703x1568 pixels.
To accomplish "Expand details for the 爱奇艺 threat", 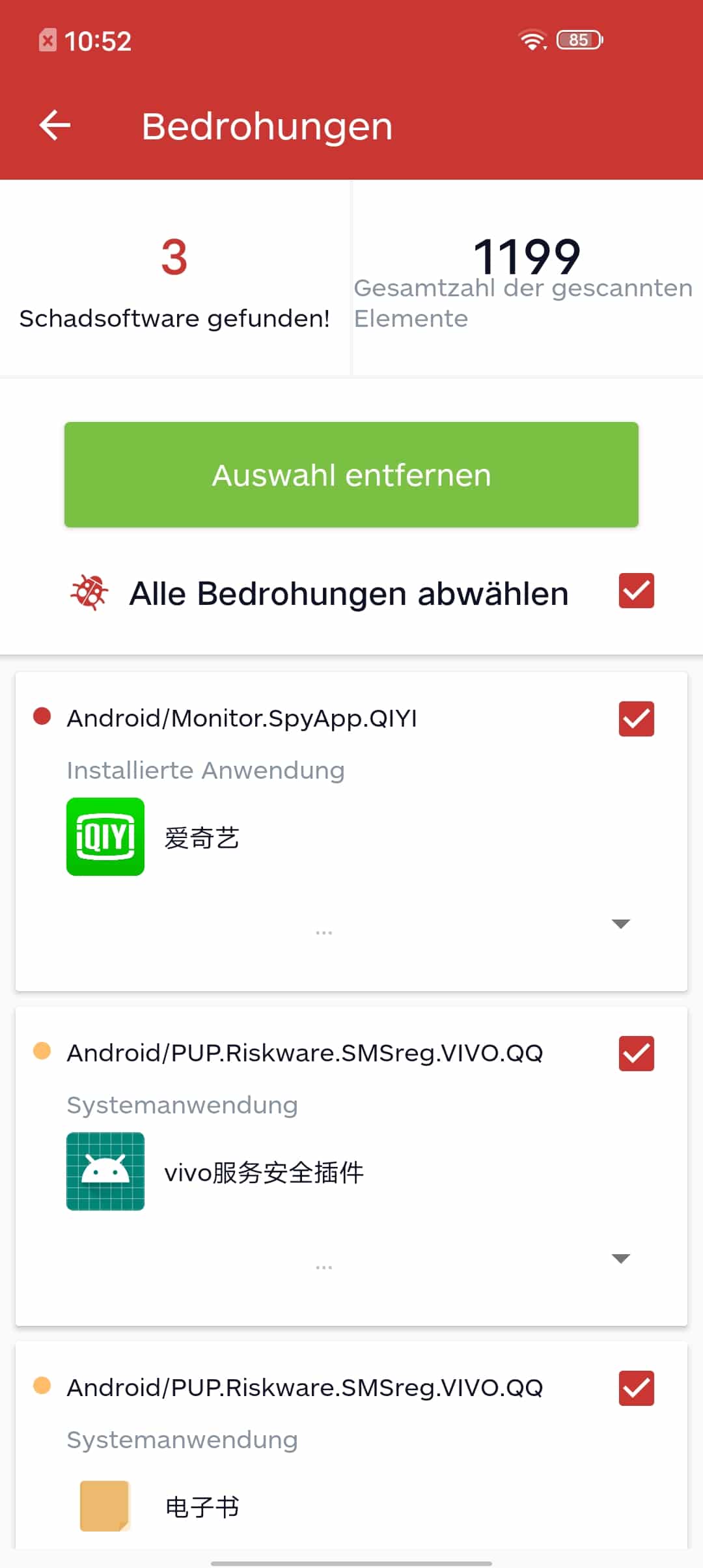I will (x=621, y=924).
